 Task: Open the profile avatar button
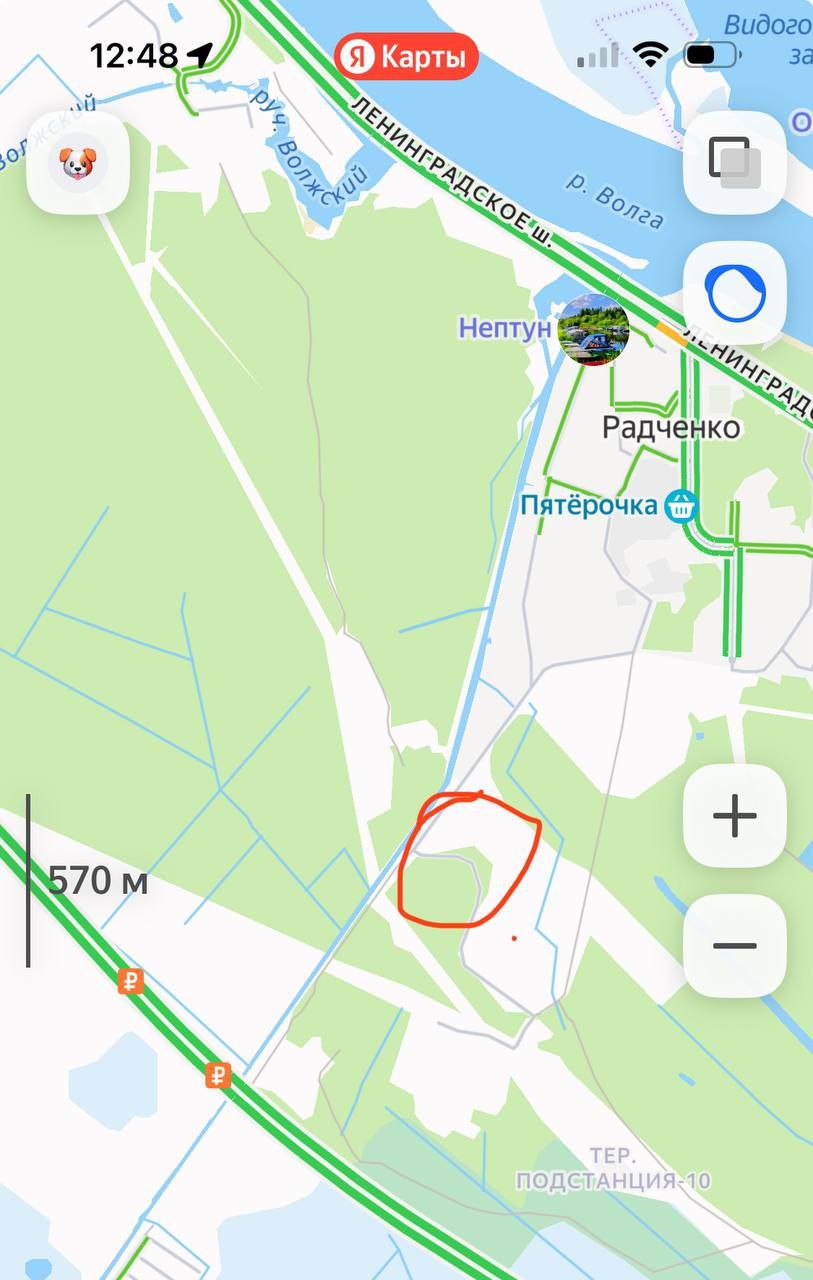click(x=79, y=162)
